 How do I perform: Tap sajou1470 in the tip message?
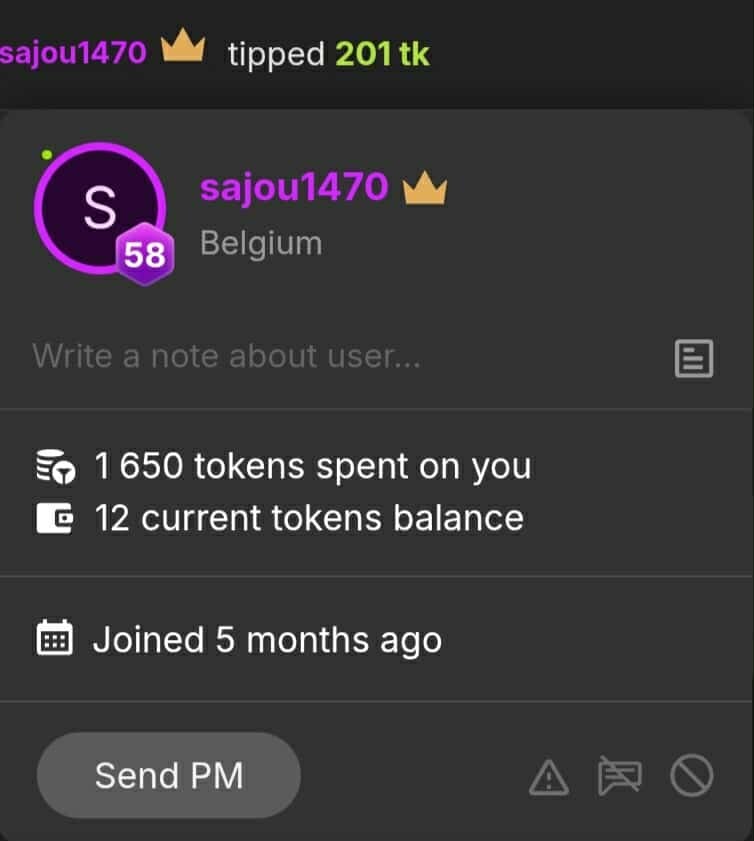pos(73,53)
